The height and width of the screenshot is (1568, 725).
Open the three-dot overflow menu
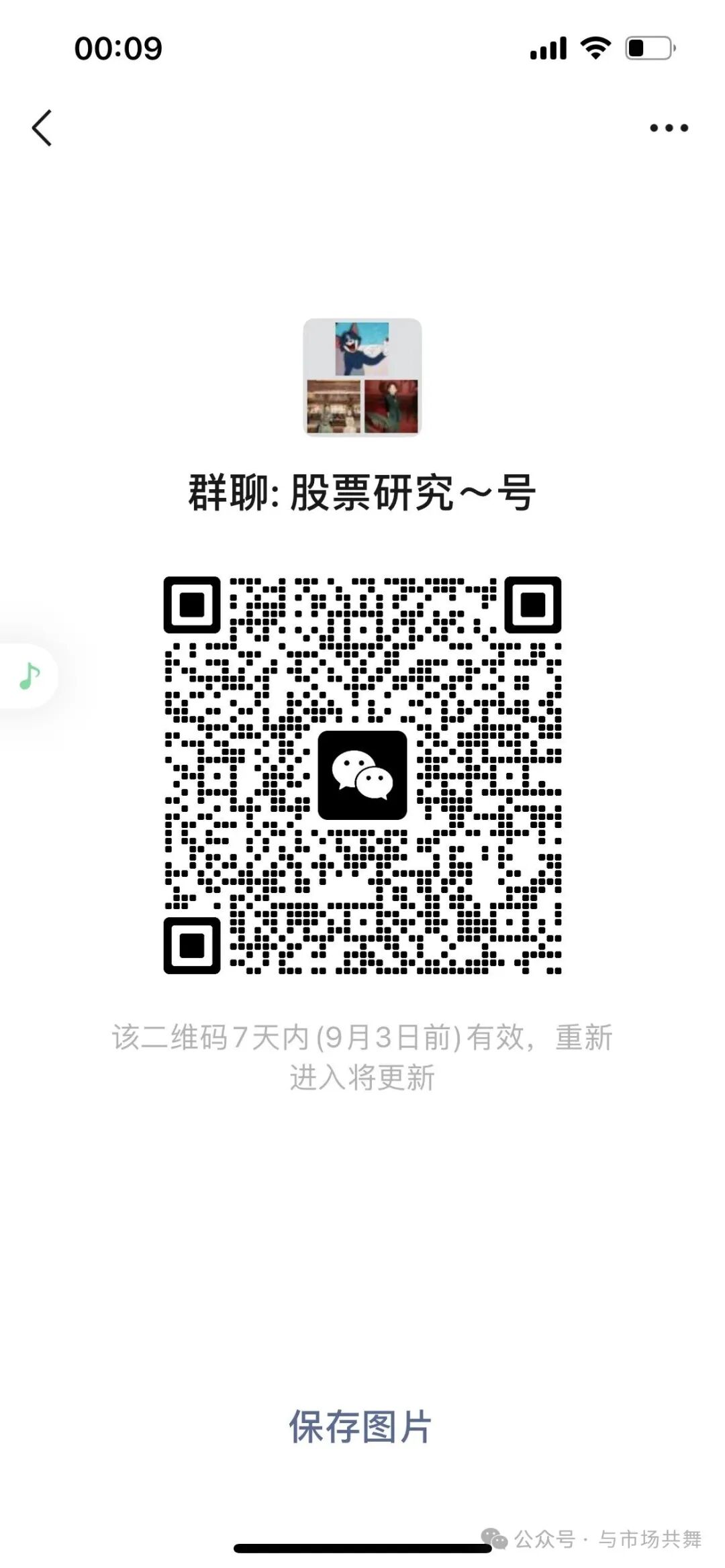(669, 127)
